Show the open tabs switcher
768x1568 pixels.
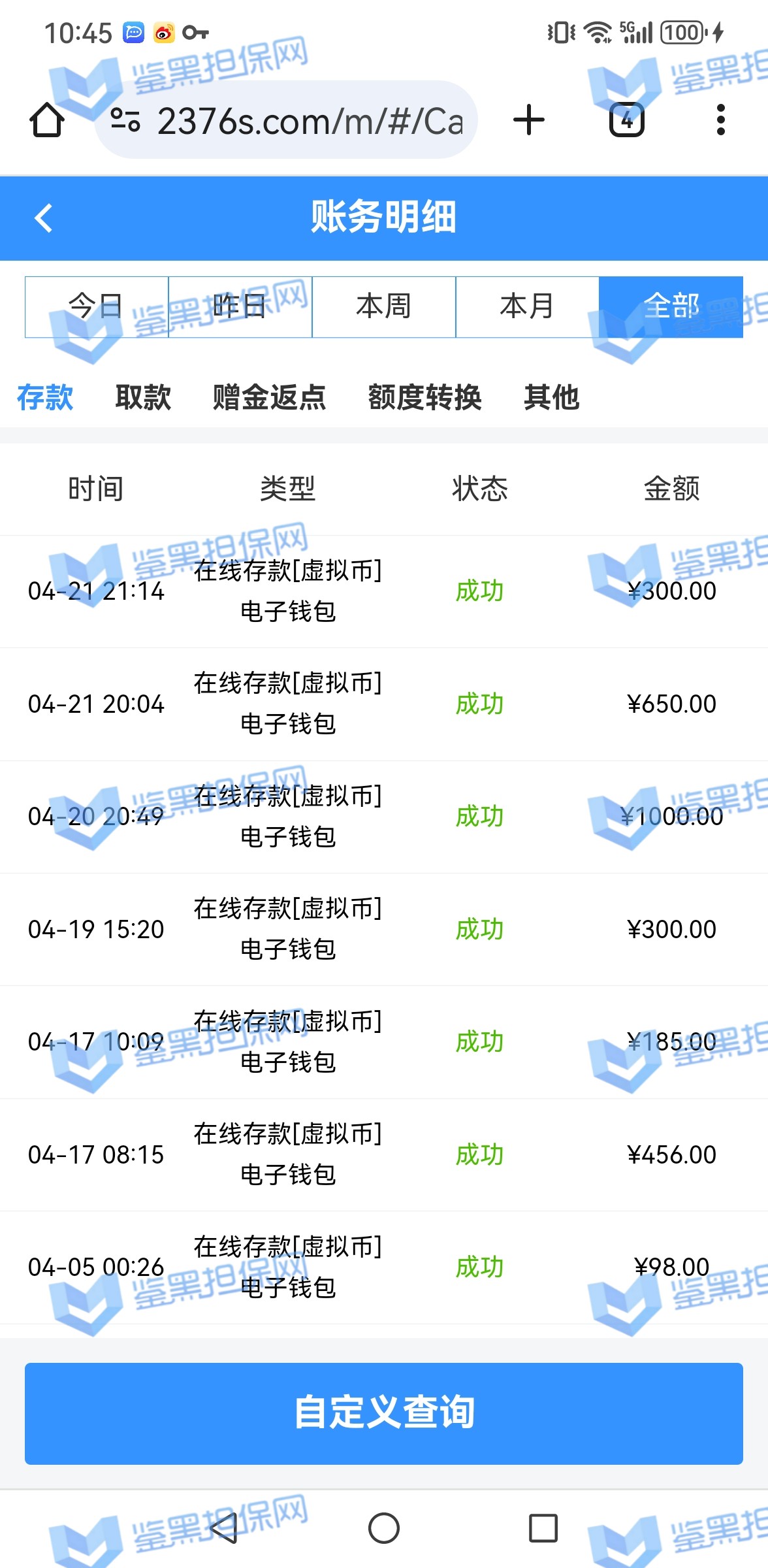pos(626,120)
